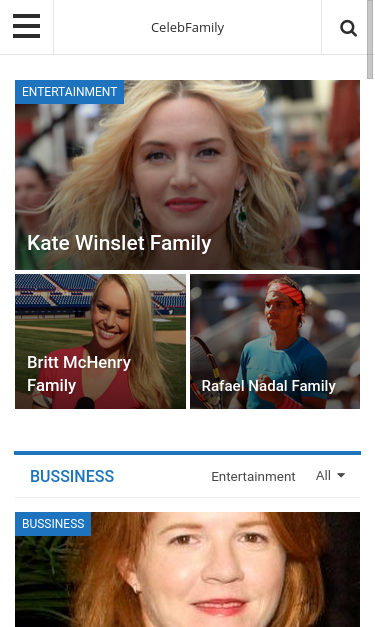Viewport: 375px width, 627px height.
Task: Open the Kate Winslet Family article
Action: pyautogui.click(x=119, y=243)
